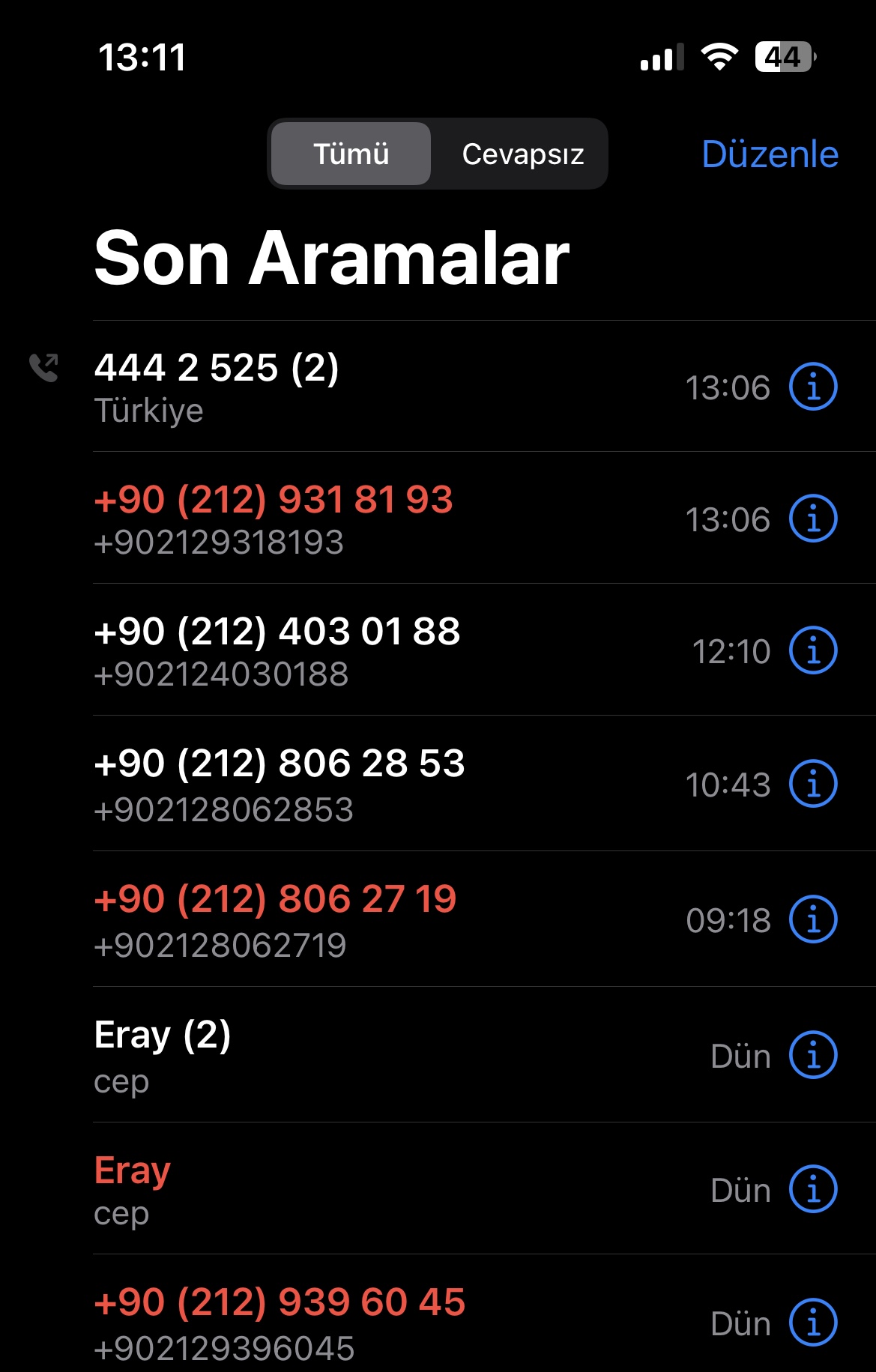Open info for 444 2 525
This screenshot has width=876, height=1372.
click(x=813, y=387)
